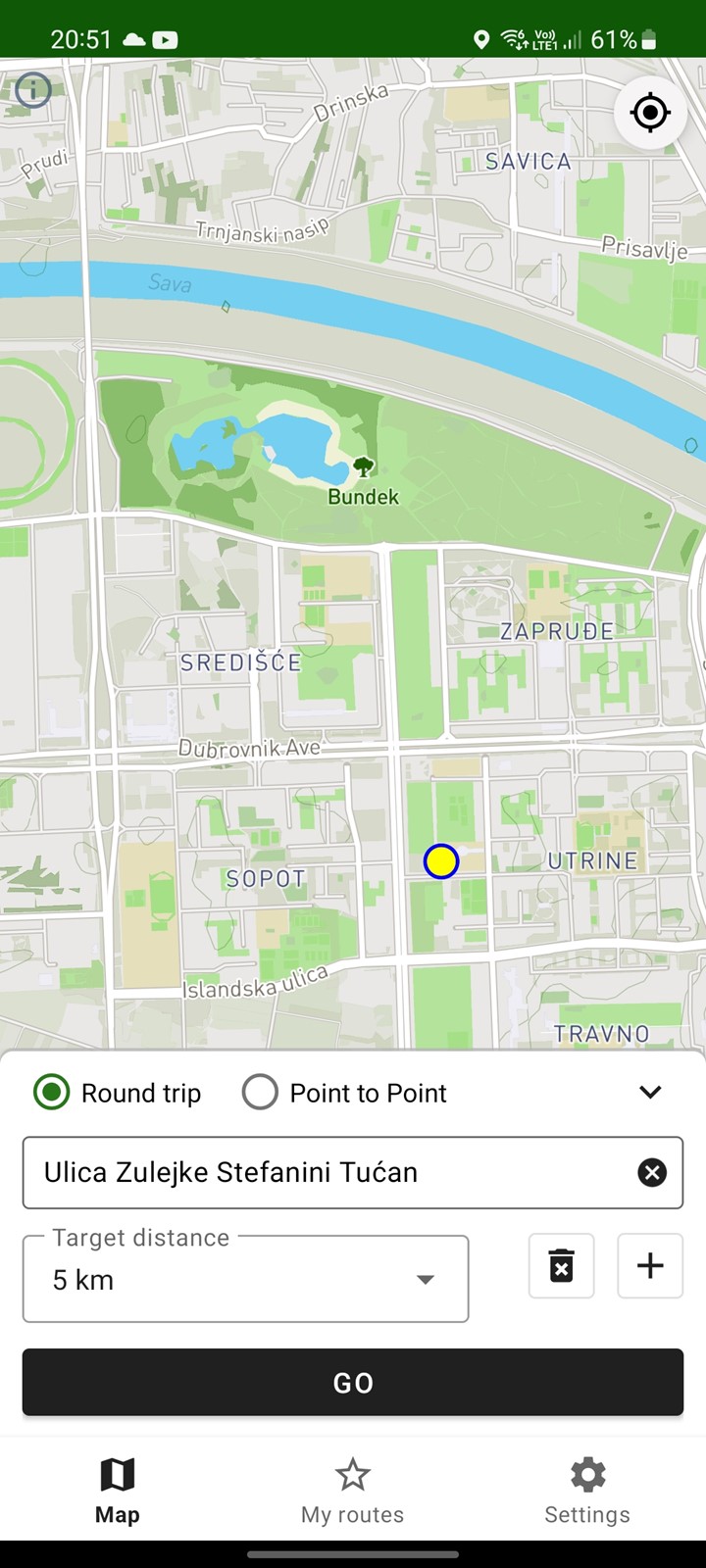Collapse the route options panel
This screenshot has width=706, height=1568.
(x=650, y=1092)
